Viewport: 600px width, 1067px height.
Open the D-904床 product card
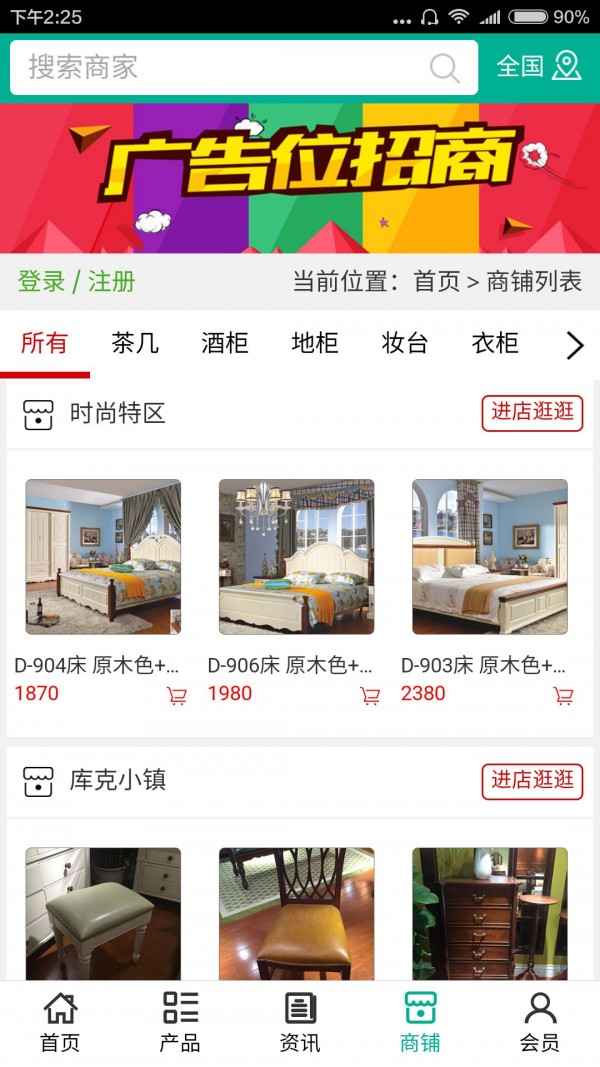coord(103,557)
